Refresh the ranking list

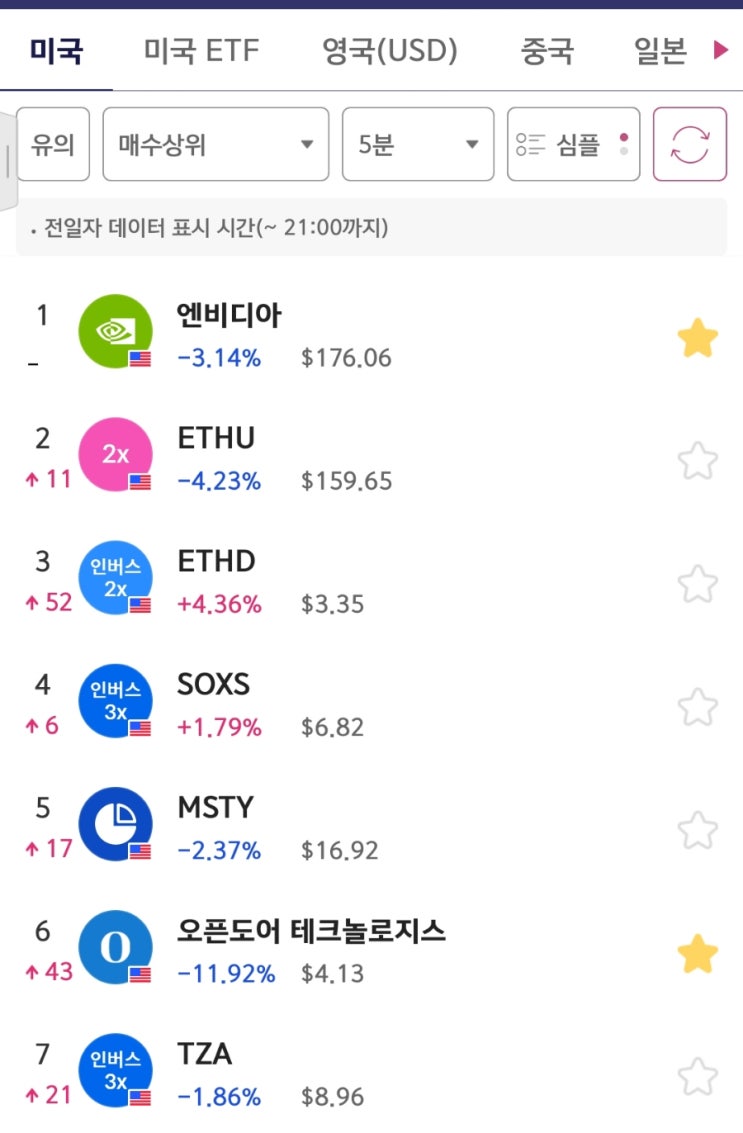(689, 145)
